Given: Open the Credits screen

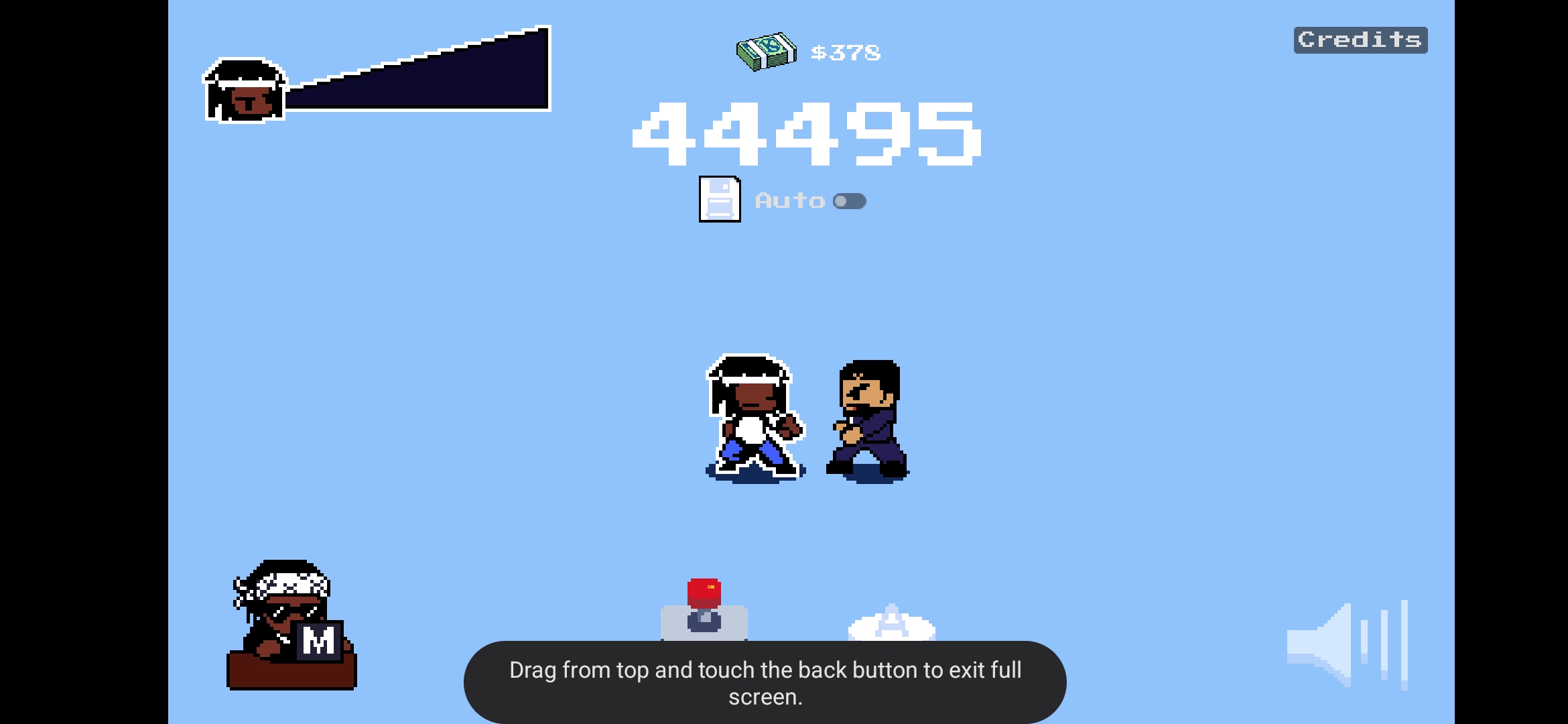Looking at the screenshot, I should tap(1360, 40).
